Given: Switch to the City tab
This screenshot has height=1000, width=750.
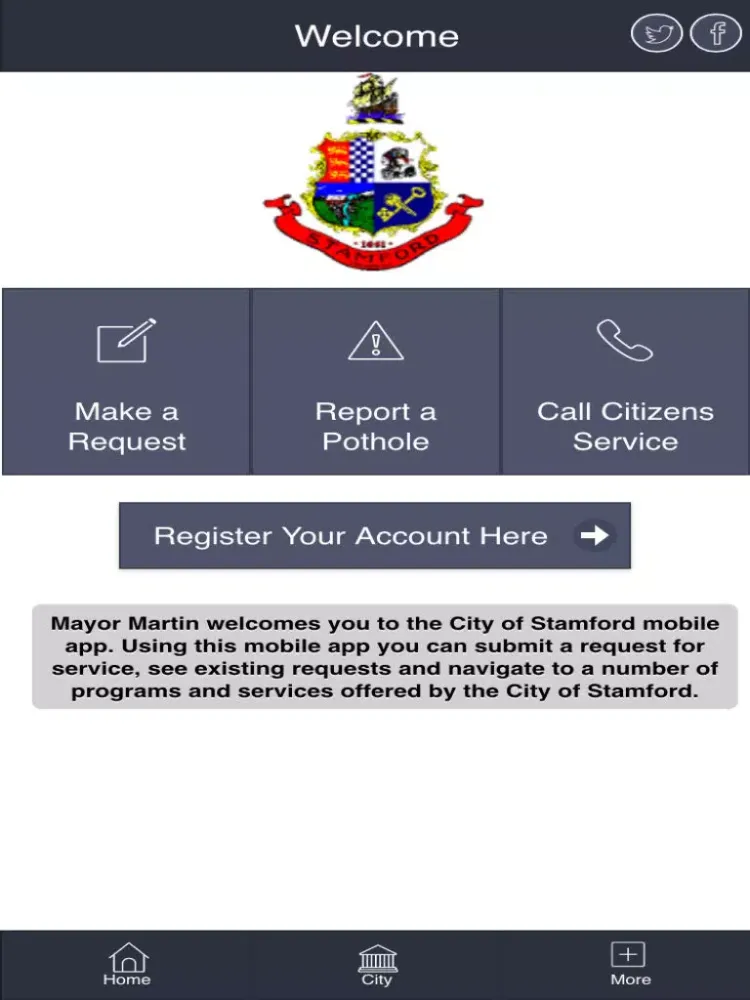Looking at the screenshot, I should 376,964.
